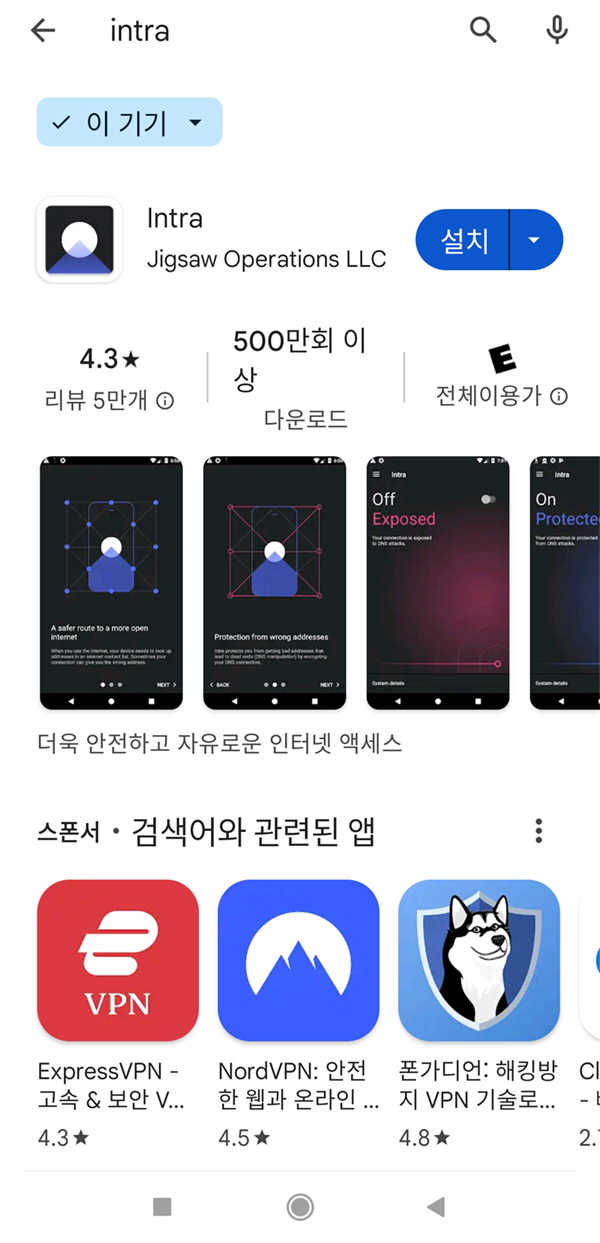600x1243 pixels.
Task: Open overflow menu for sponsored apps
Action: (539, 831)
